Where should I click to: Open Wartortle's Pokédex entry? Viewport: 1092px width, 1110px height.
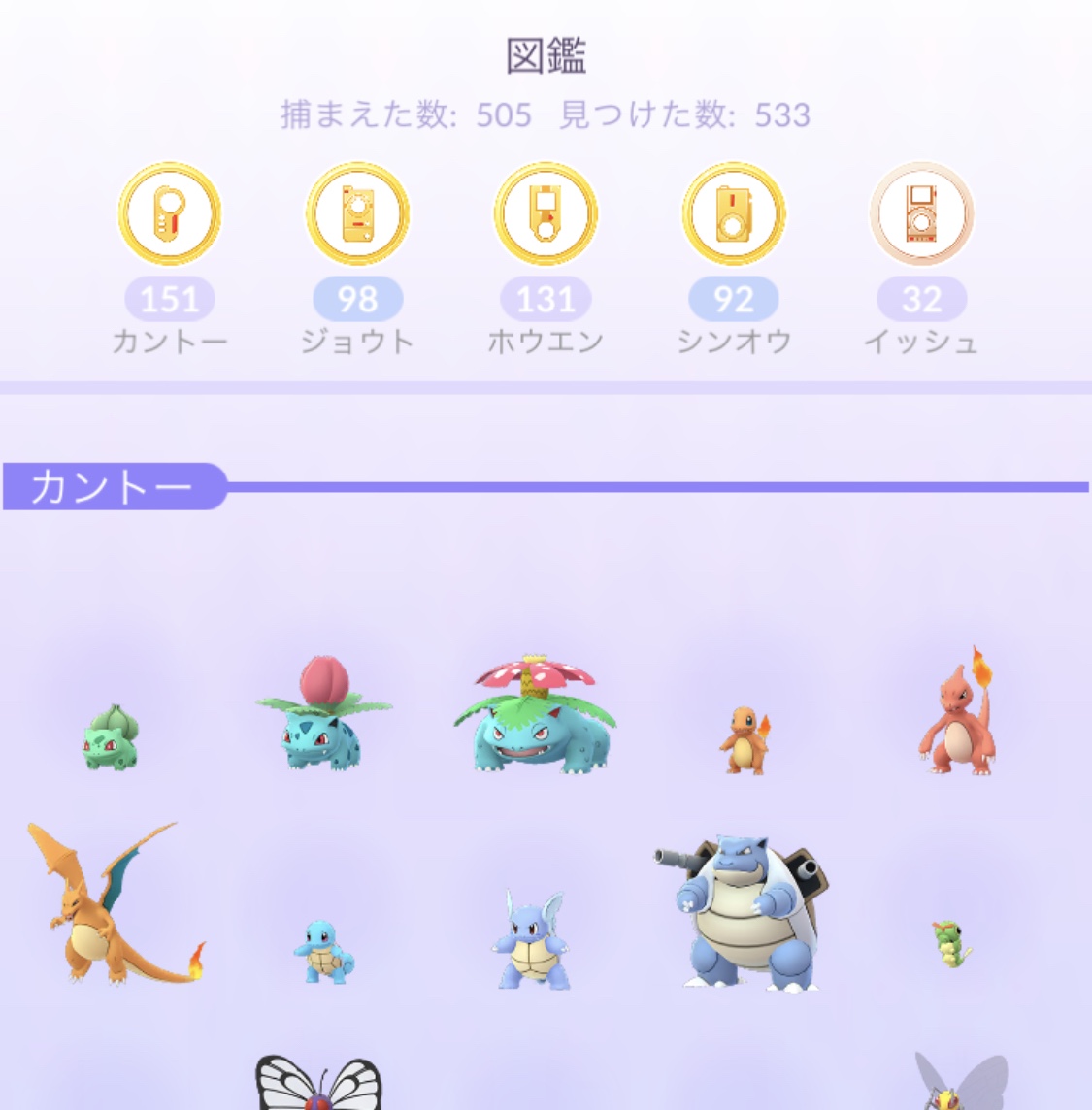(x=533, y=940)
